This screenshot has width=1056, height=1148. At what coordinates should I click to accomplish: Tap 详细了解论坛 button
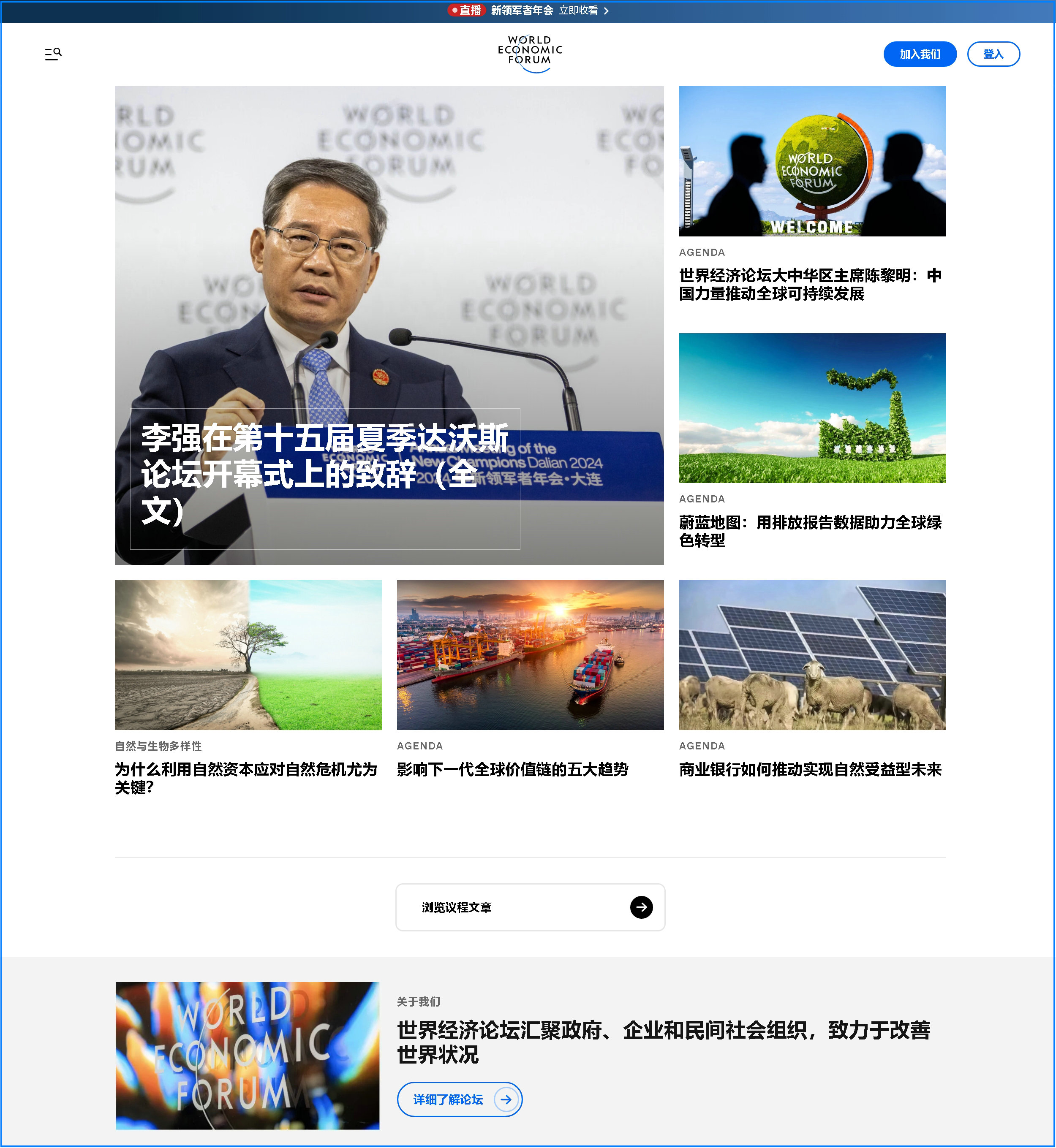459,1099
